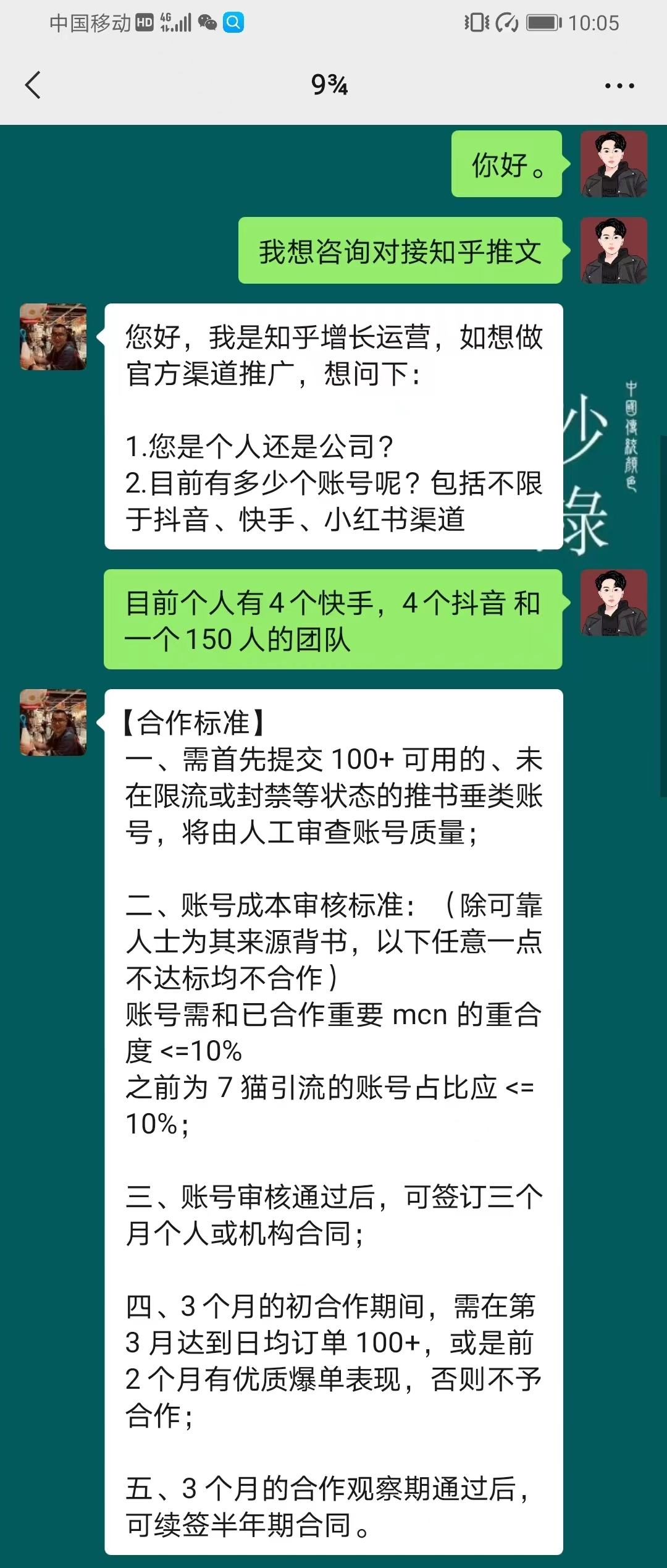Go back from the 9¾ chat
667x1568 pixels.
point(33,85)
